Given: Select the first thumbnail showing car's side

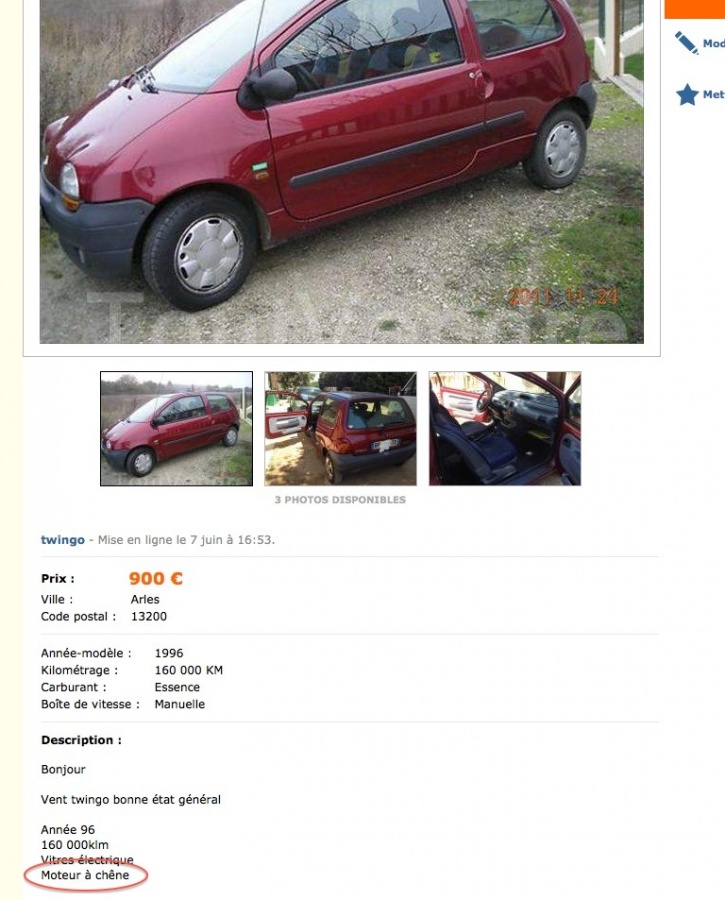Looking at the screenshot, I should click(x=176, y=429).
